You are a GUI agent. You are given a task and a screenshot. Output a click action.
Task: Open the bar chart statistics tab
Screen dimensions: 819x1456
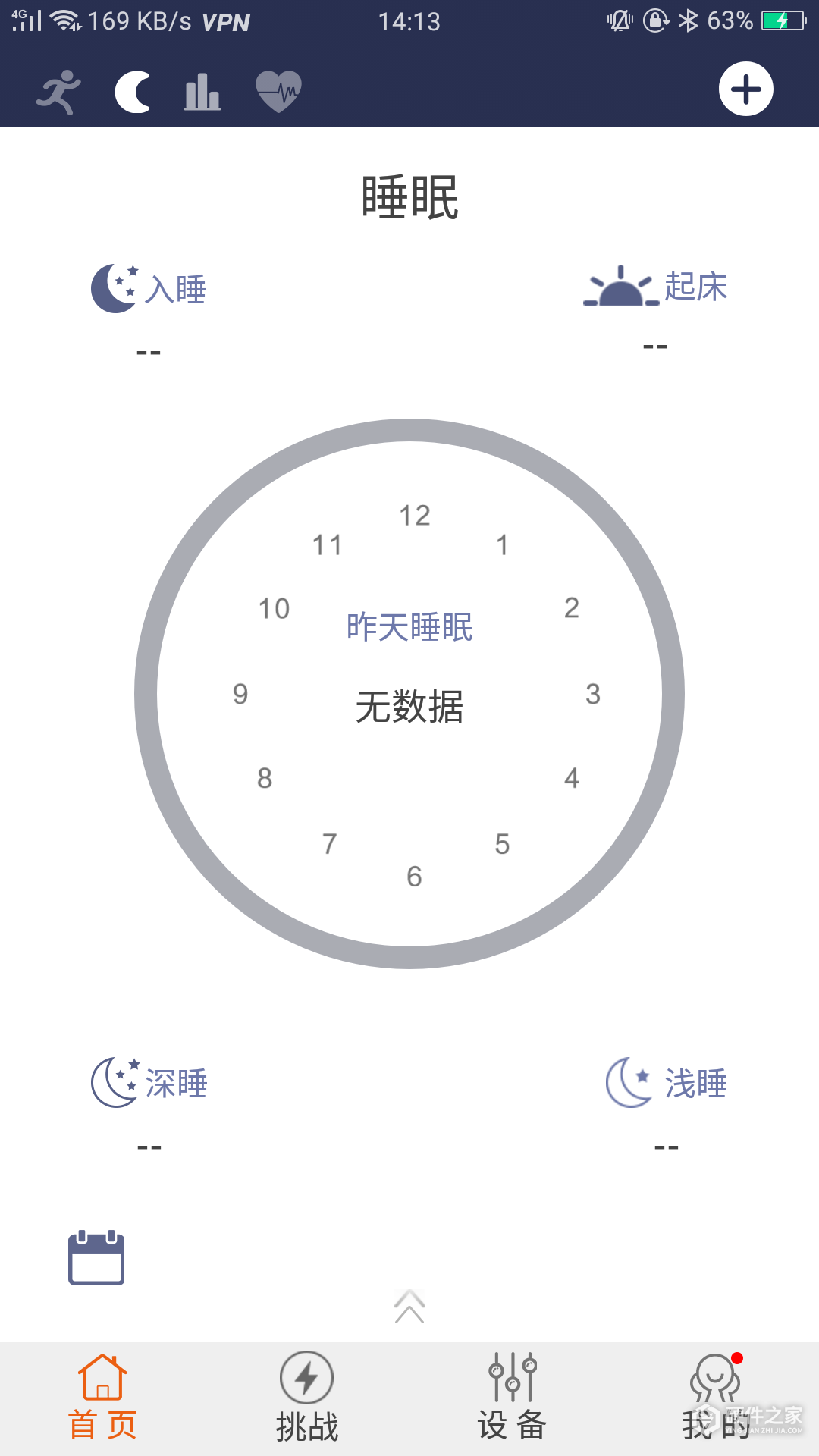pos(202,92)
